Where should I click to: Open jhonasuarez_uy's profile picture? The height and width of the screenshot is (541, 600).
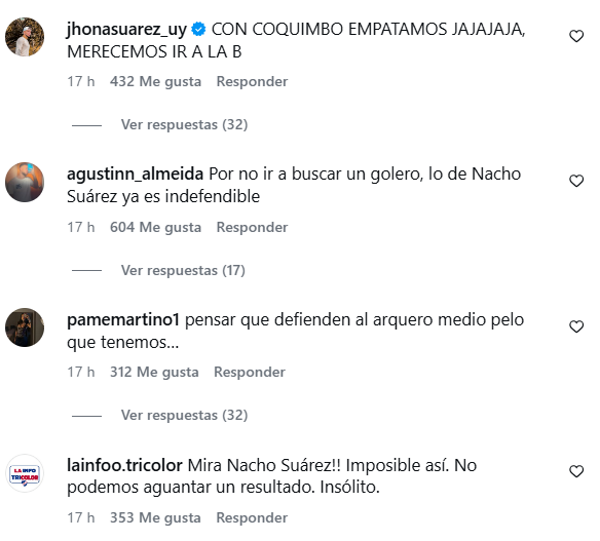tap(25, 38)
